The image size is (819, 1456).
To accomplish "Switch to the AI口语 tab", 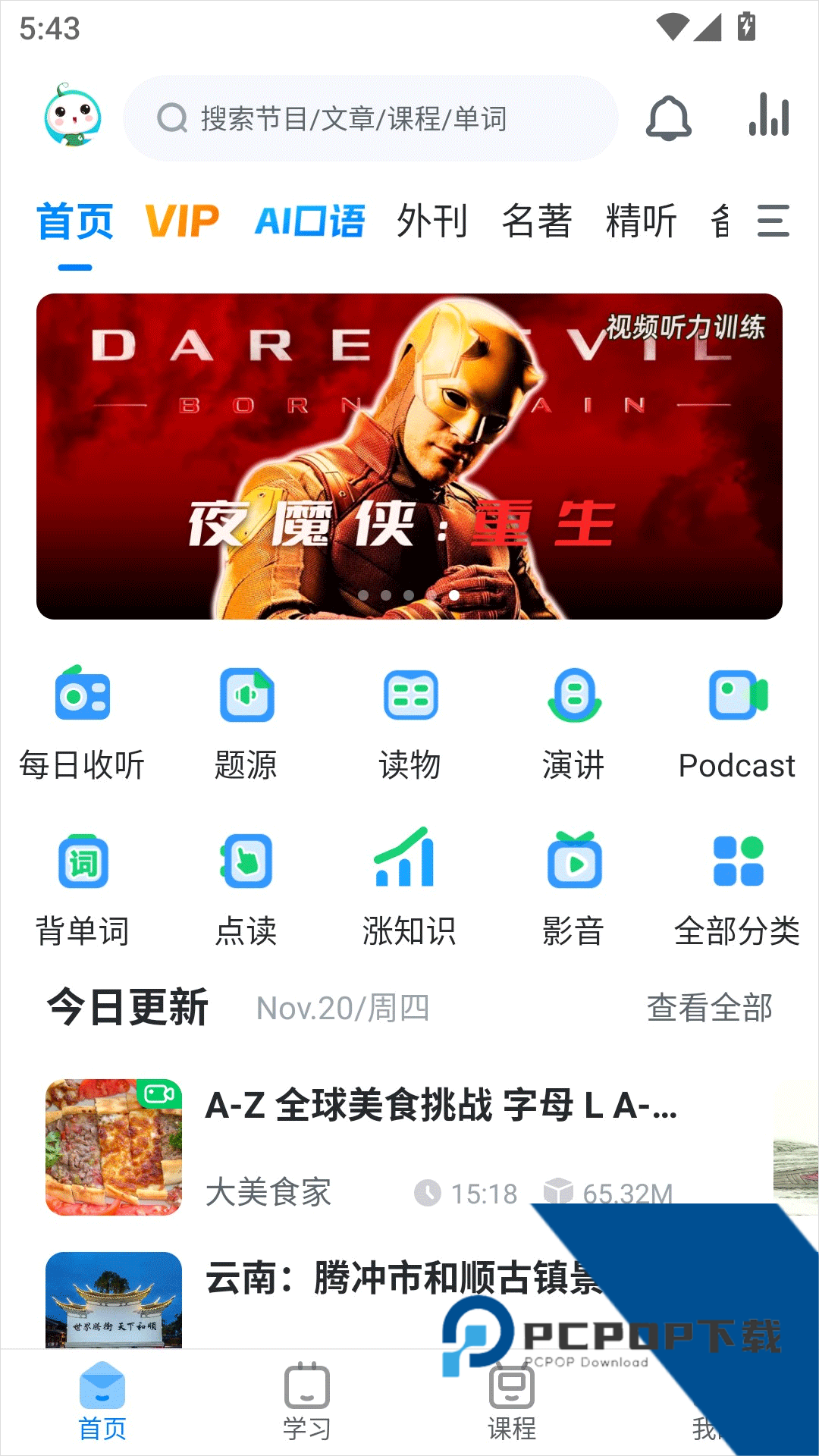I will coord(309,221).
